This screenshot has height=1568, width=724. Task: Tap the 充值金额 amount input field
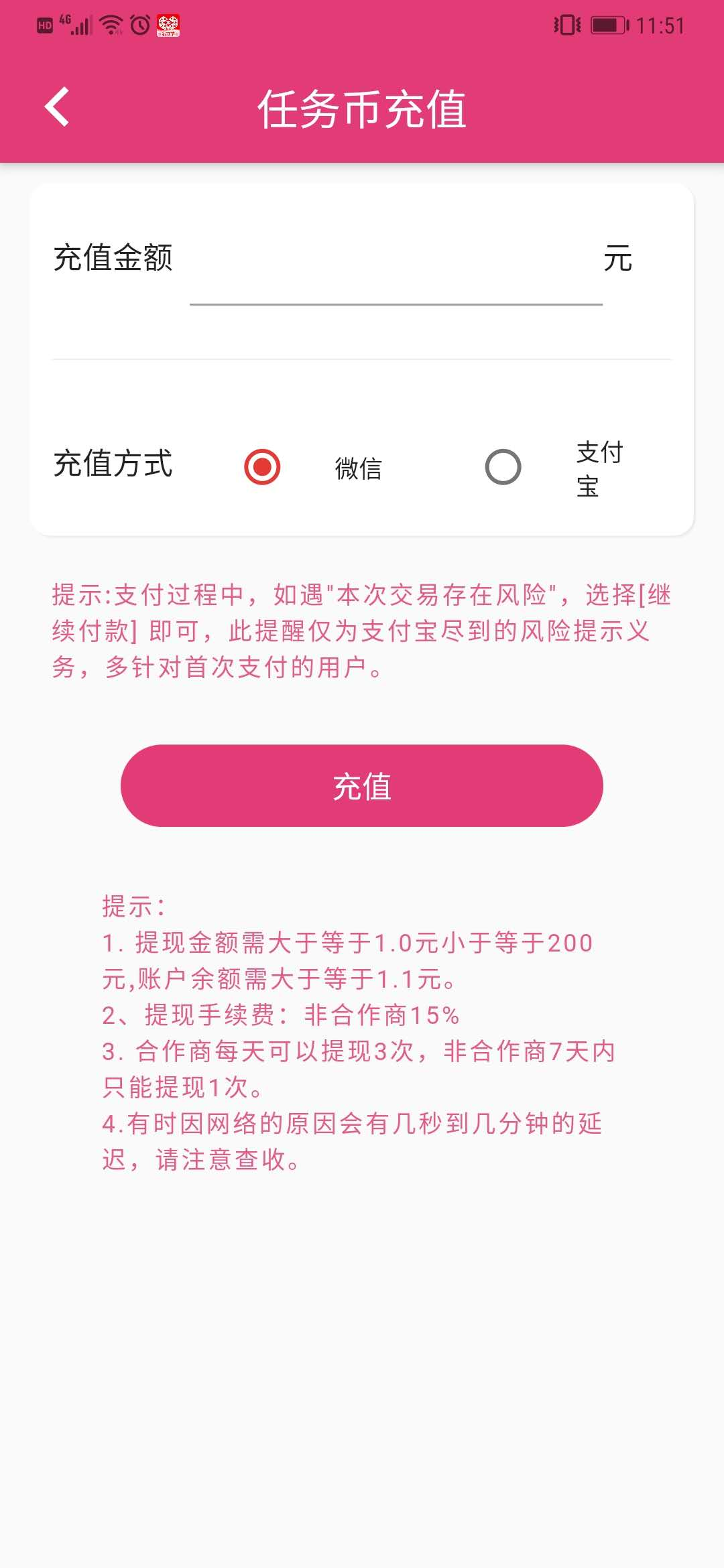(396, 265)
